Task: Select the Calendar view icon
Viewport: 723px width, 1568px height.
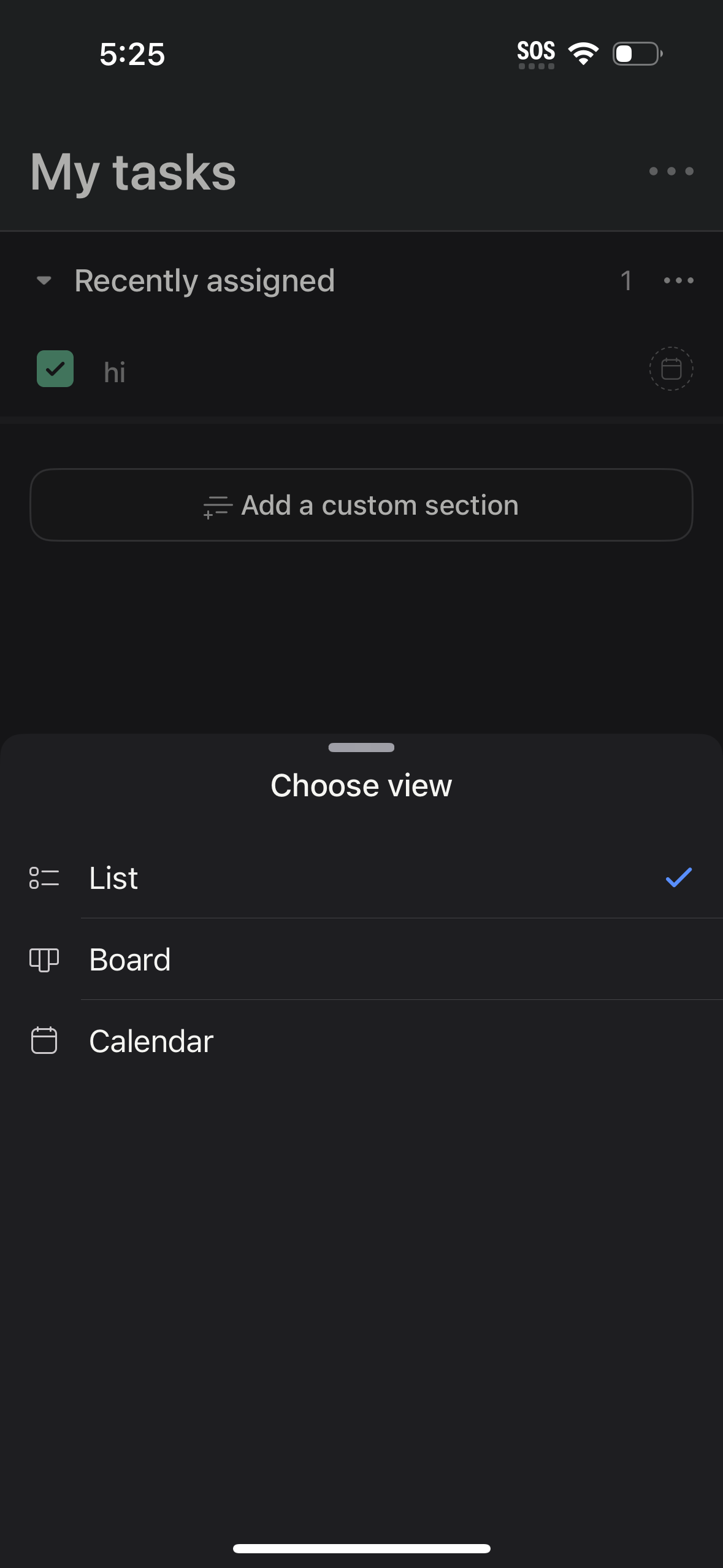Action: click(x=44, y=1041)
